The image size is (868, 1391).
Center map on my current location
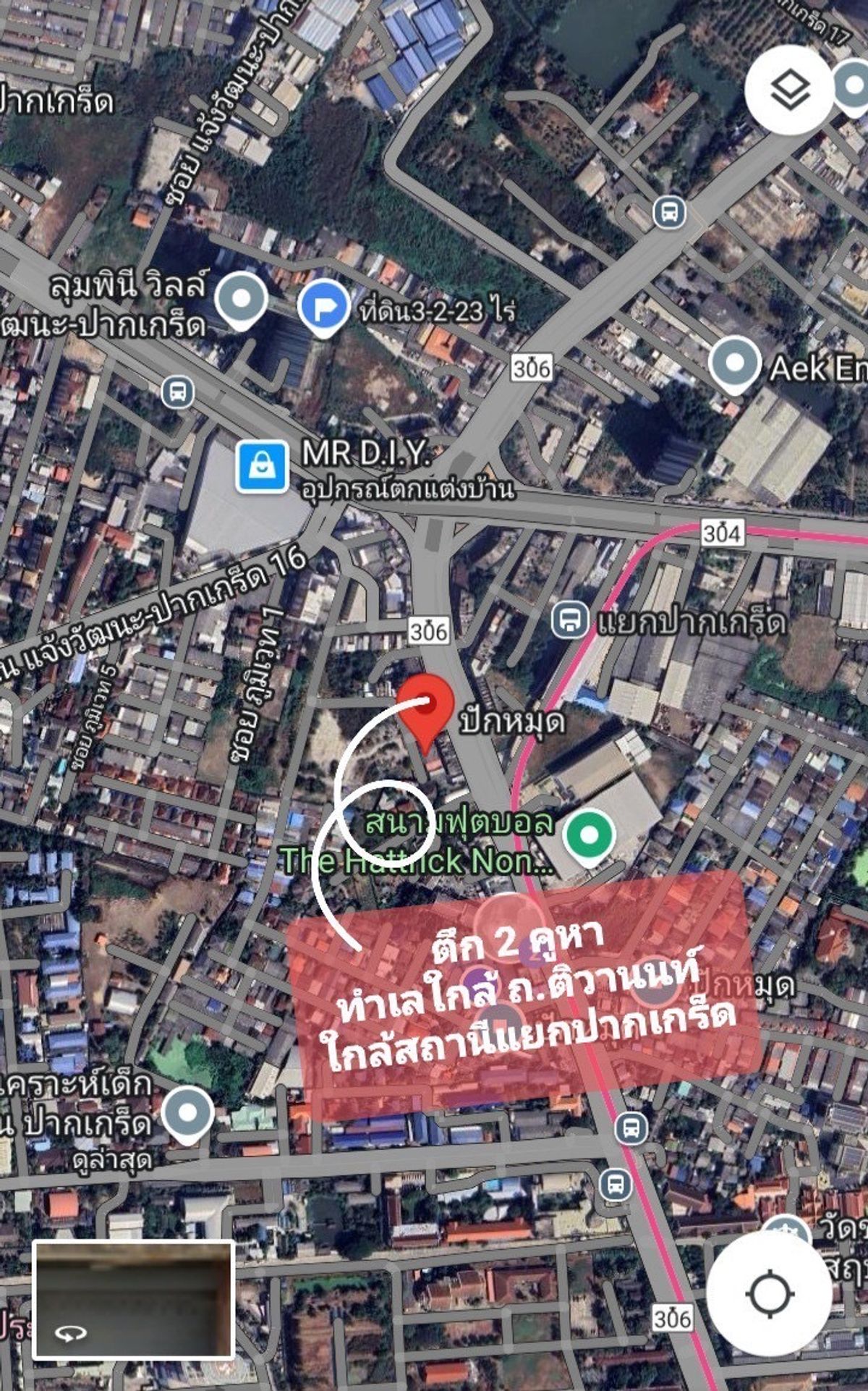(770, 1293)
